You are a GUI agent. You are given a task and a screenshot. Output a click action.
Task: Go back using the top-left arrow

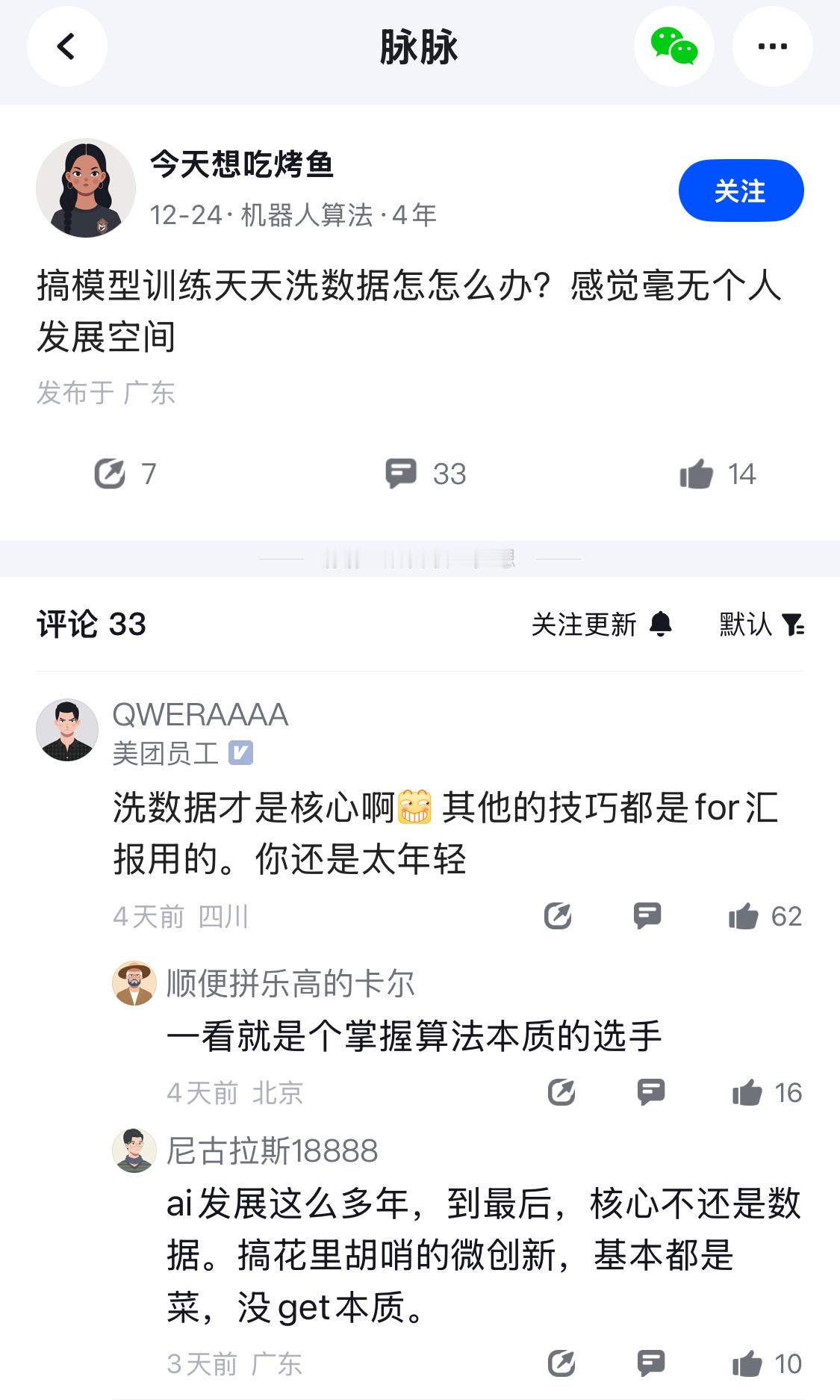(x=66, y=46)
